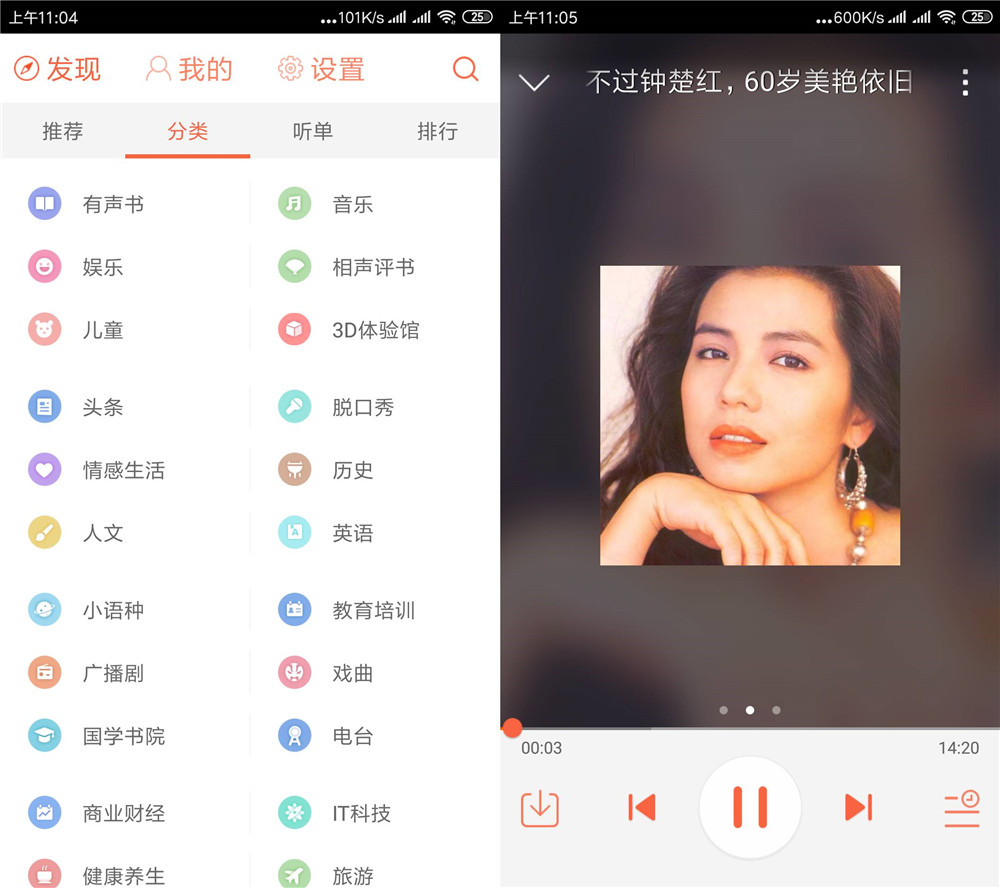Download the current episode

[x=540, y=808]
